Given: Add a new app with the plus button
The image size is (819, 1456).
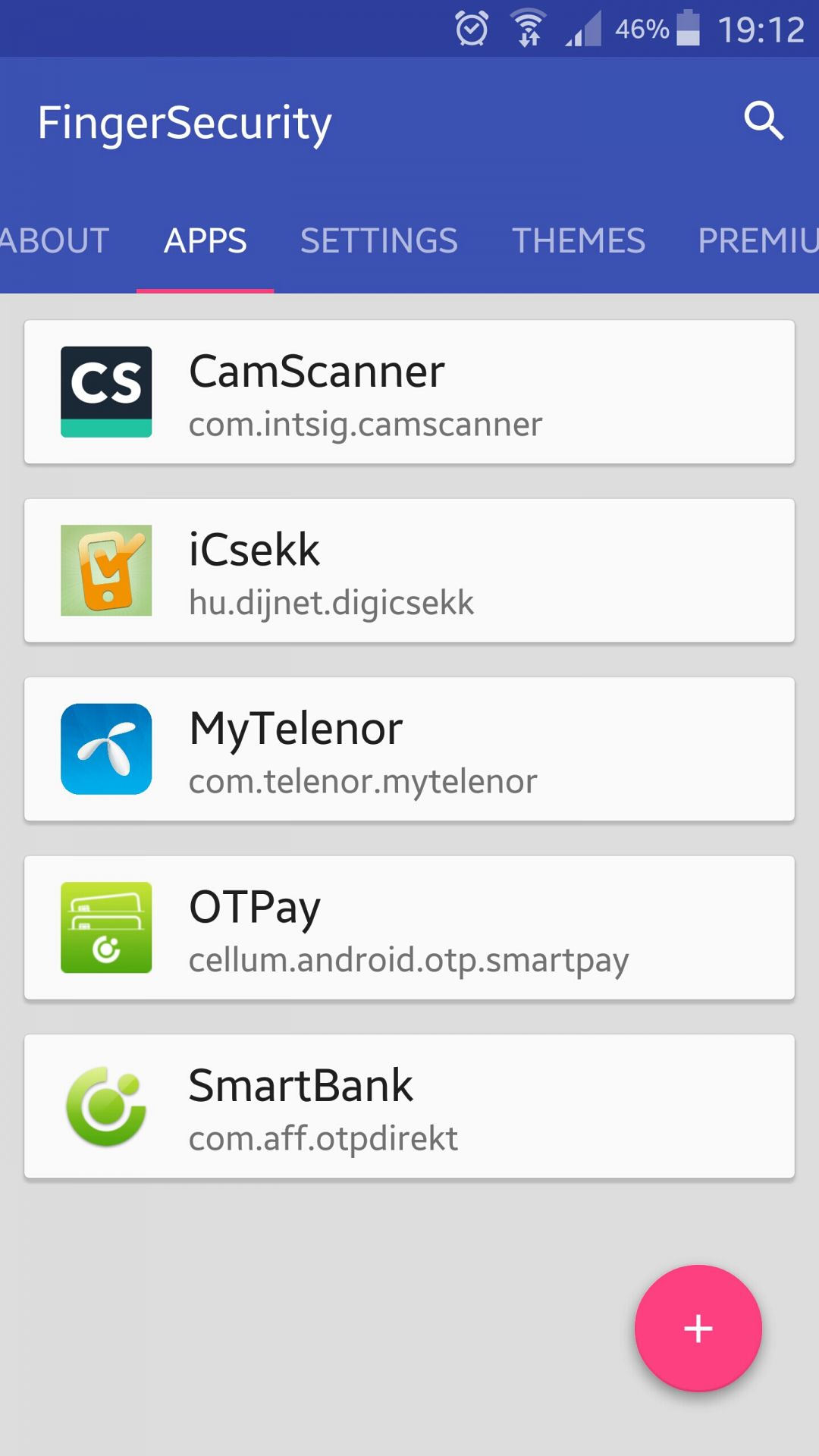Looking at the screenshot, I should [698, 1329].
